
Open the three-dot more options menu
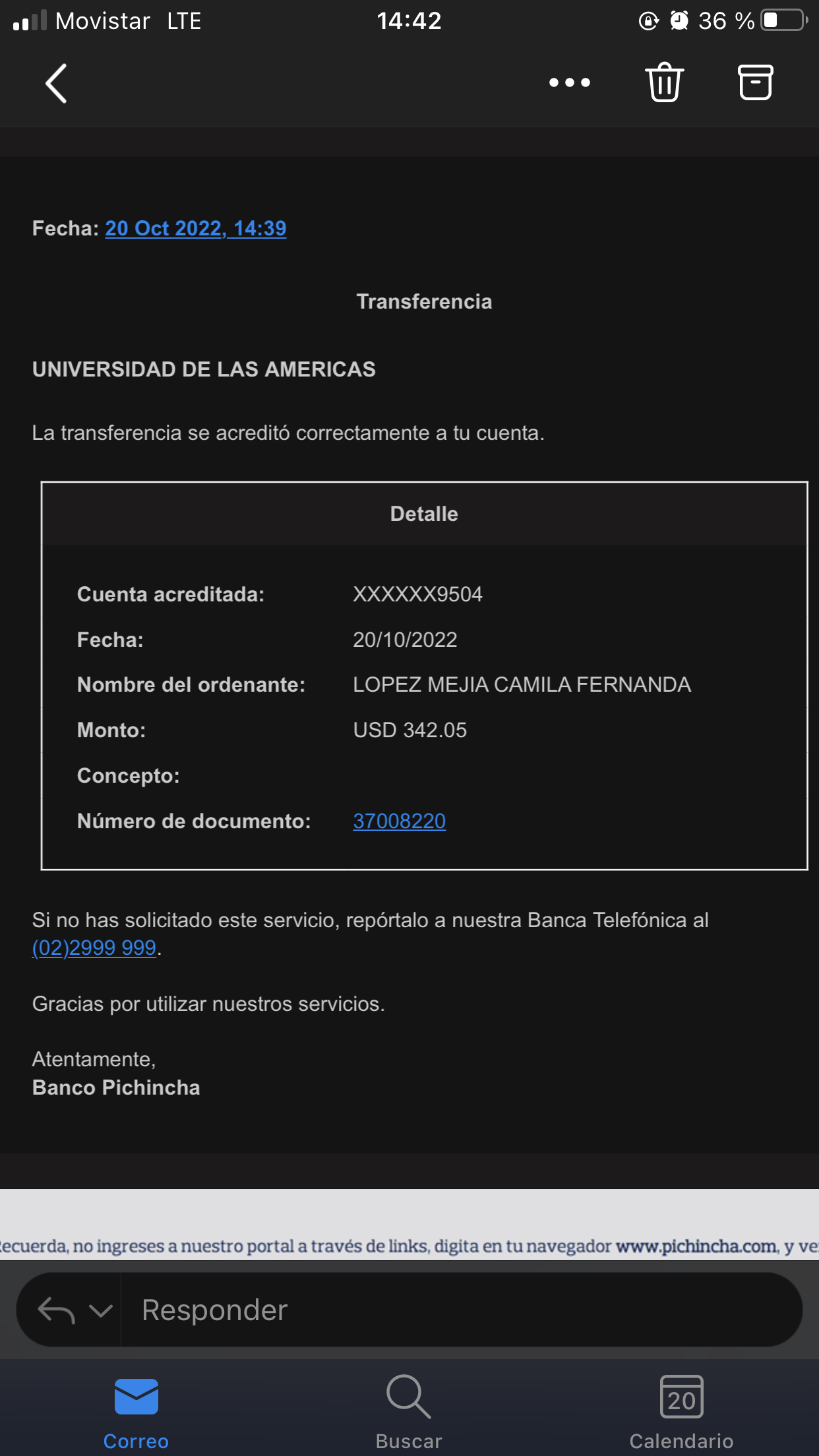pyautogui.click(x=570, y=83)
